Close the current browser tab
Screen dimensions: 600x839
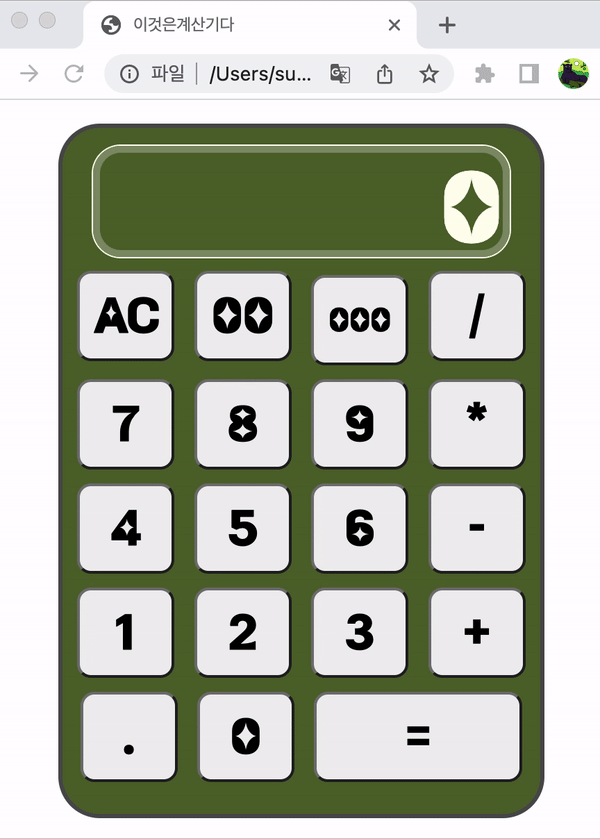coord(394,25)
